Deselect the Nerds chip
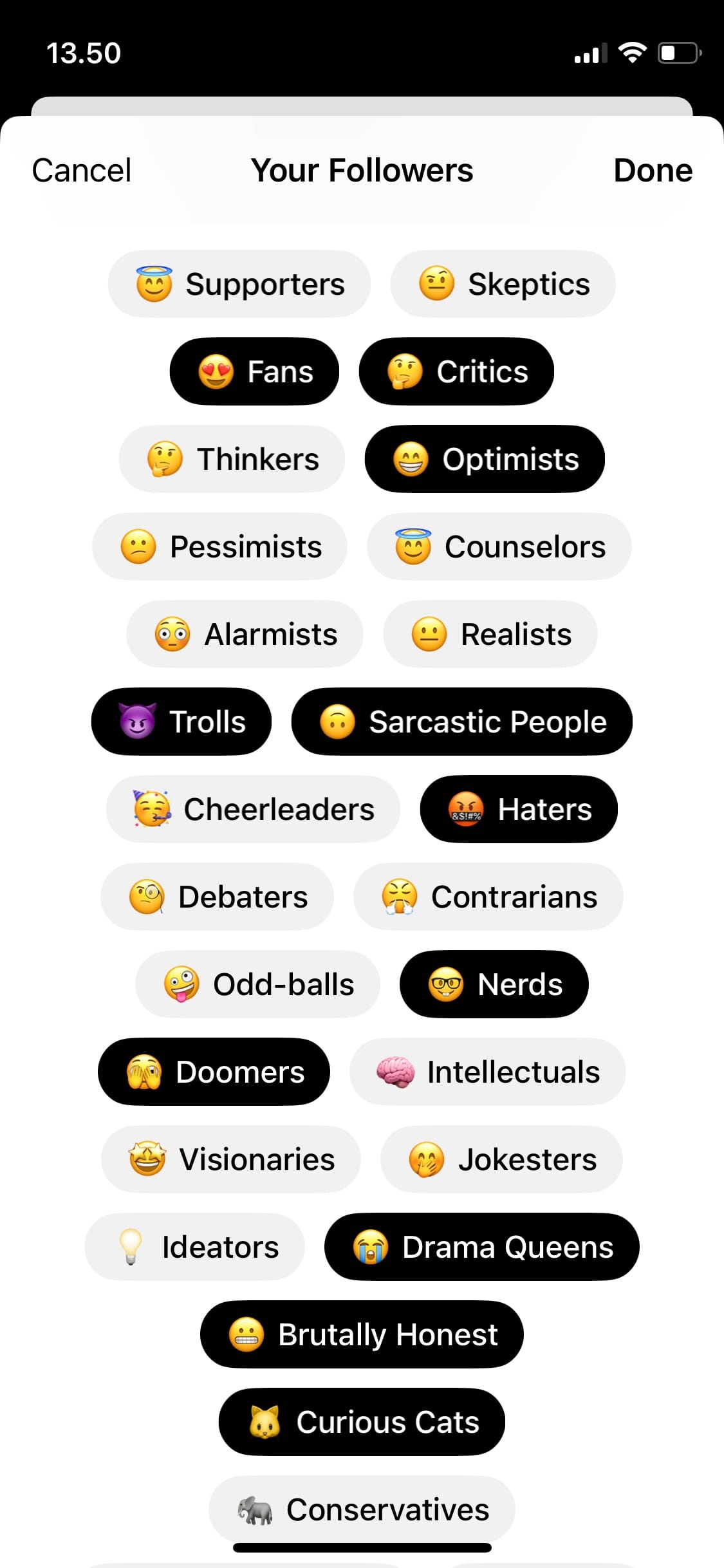 (x=494, y=984)
